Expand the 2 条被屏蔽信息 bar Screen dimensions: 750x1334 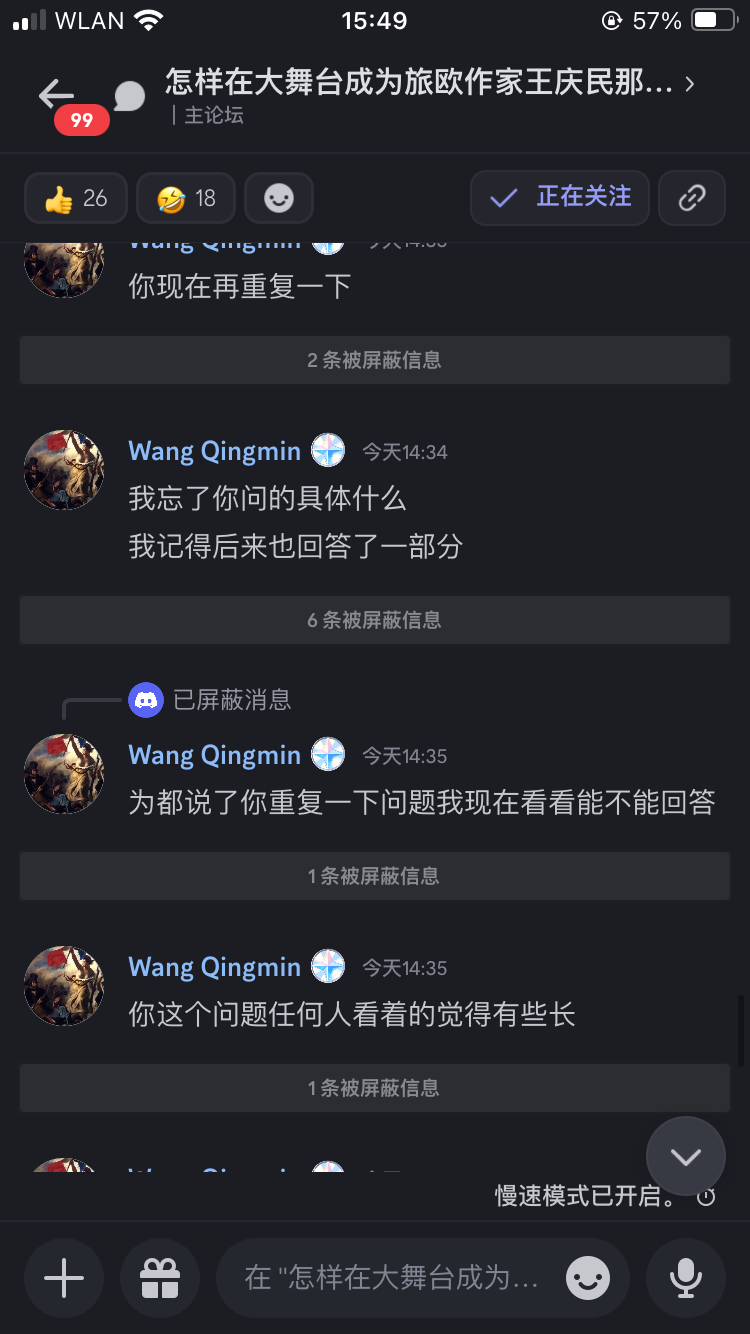pyautogui.click(x=375, y=360)
